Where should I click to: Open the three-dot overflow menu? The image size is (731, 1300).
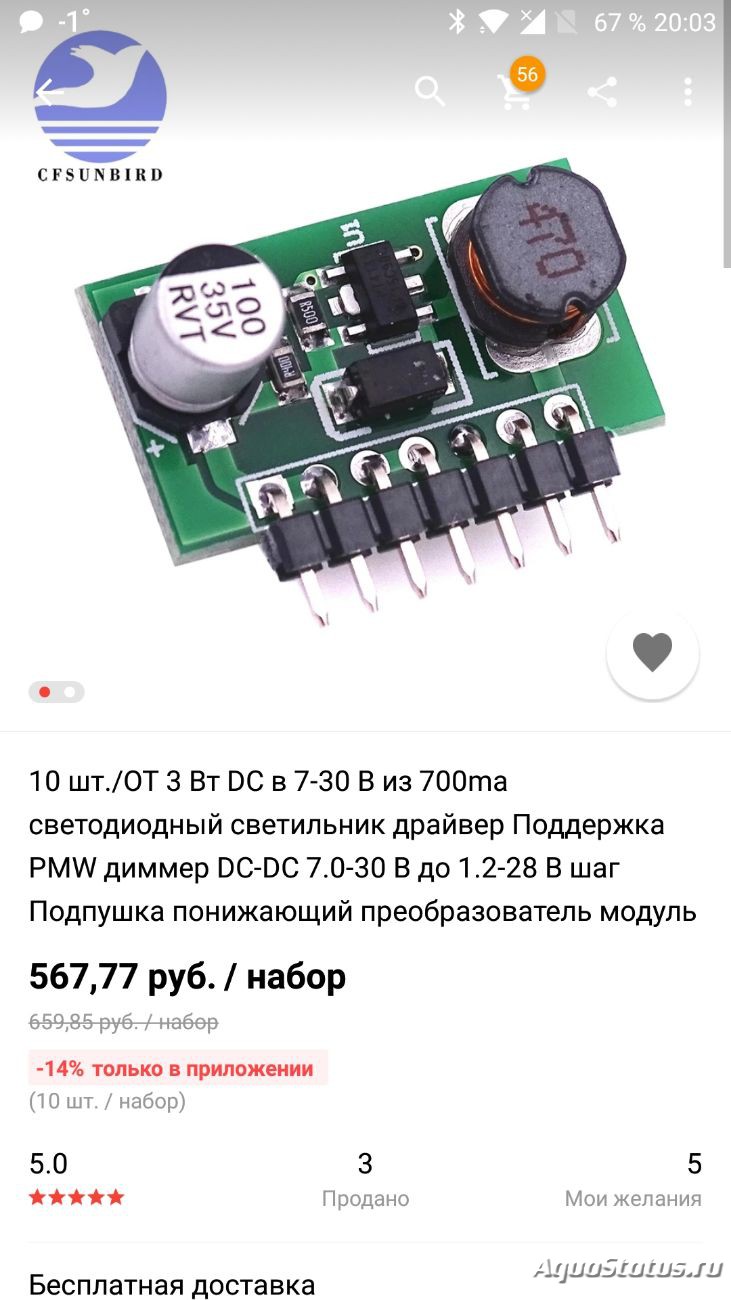click(x=688, y=92)
